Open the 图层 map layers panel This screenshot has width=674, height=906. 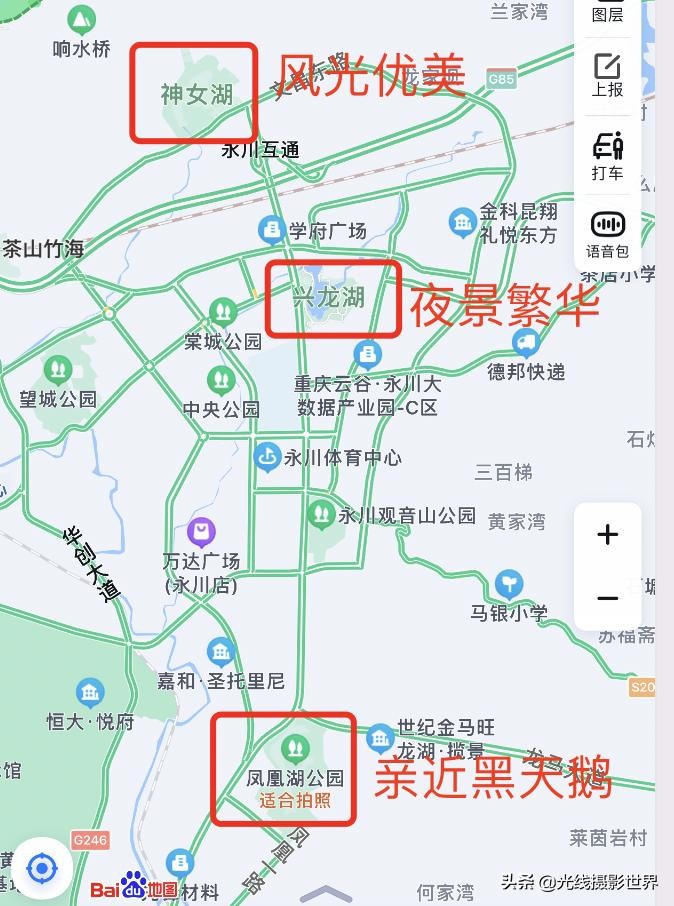(607, 13)
